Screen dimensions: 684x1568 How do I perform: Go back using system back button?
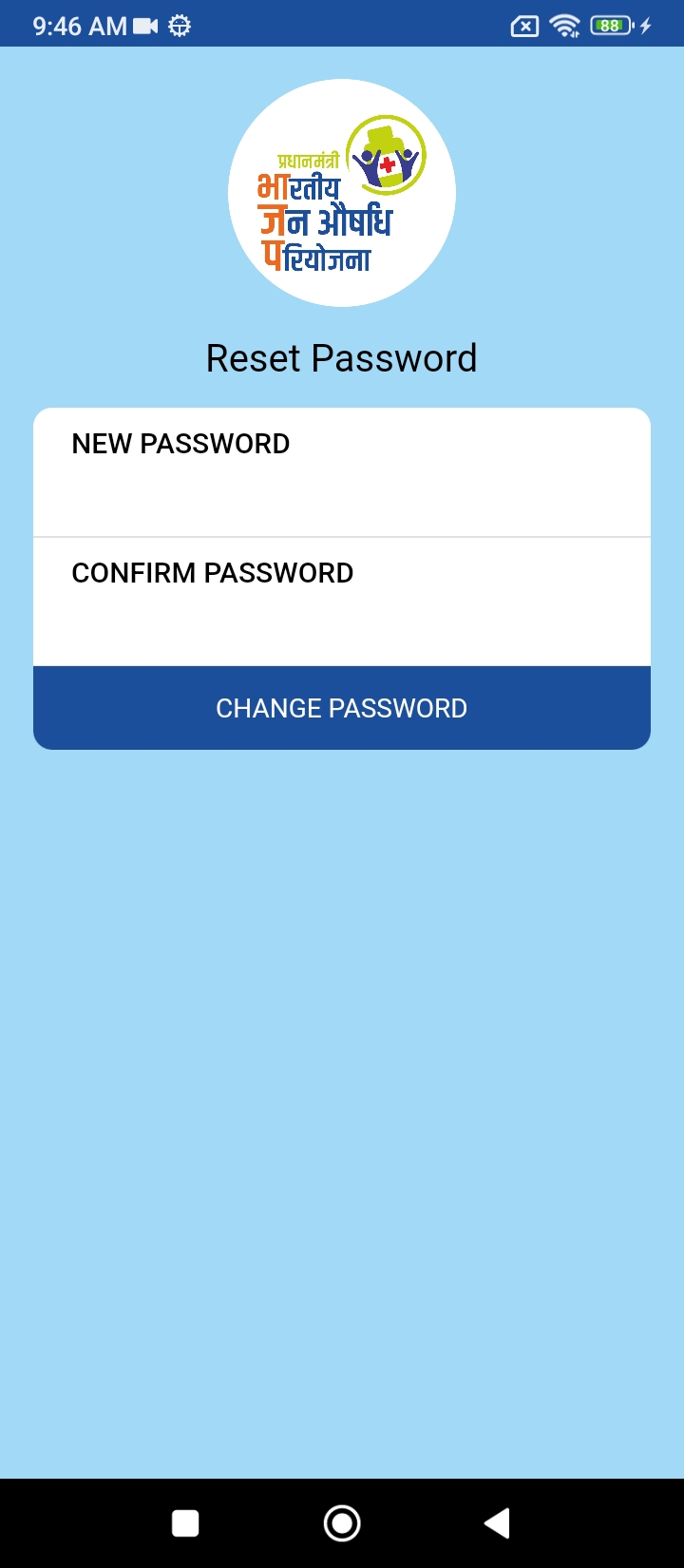coord(497,1523)
